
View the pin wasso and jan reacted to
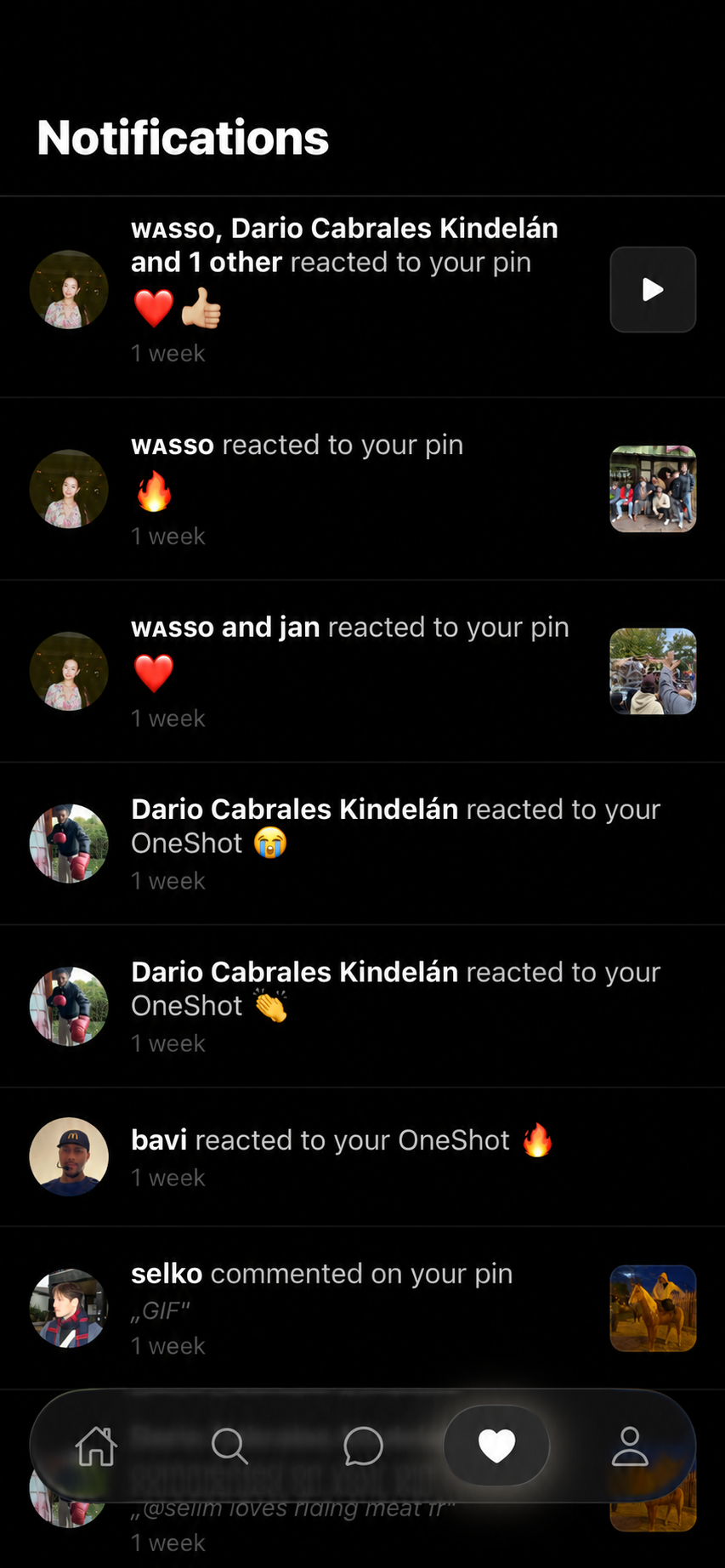coord(653,671)
